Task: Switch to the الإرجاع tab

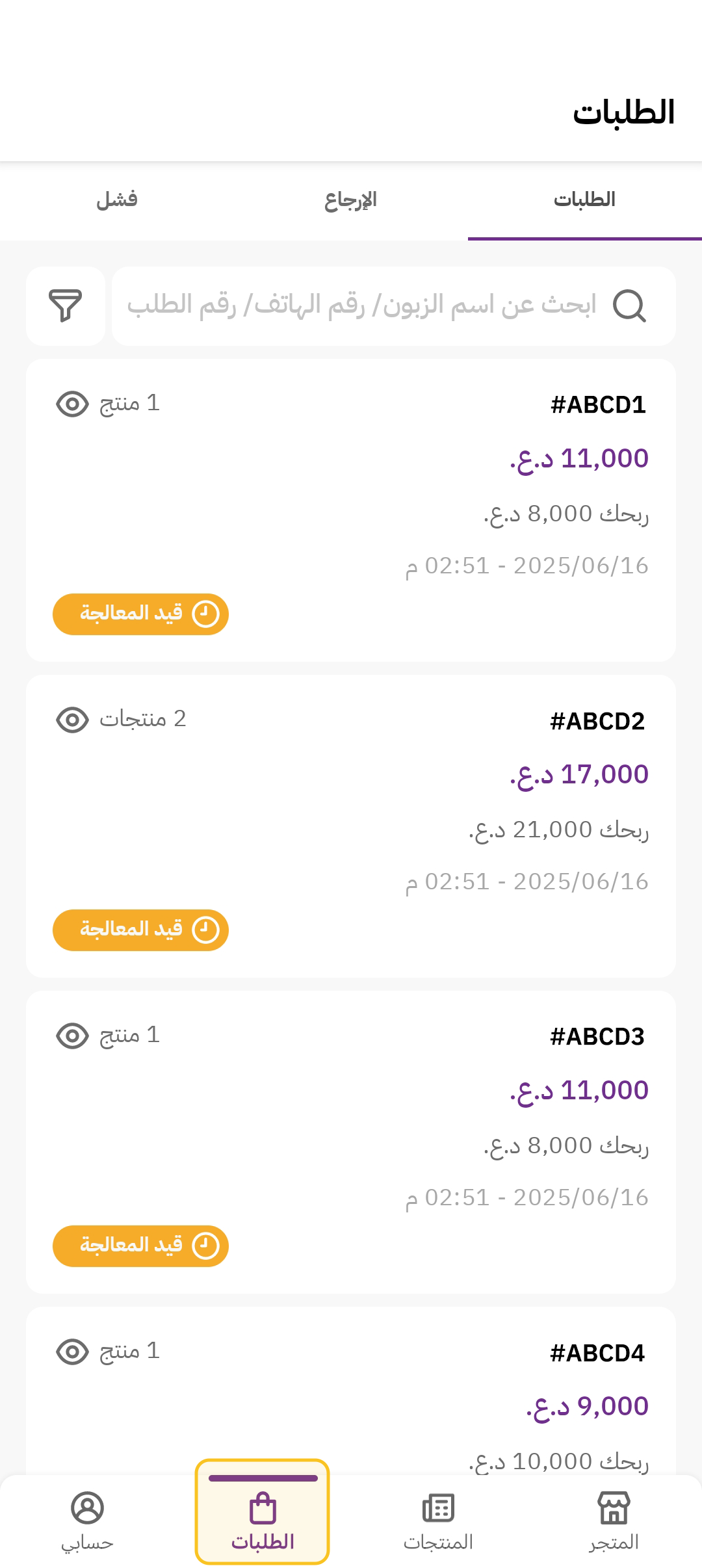Action: 351,200
